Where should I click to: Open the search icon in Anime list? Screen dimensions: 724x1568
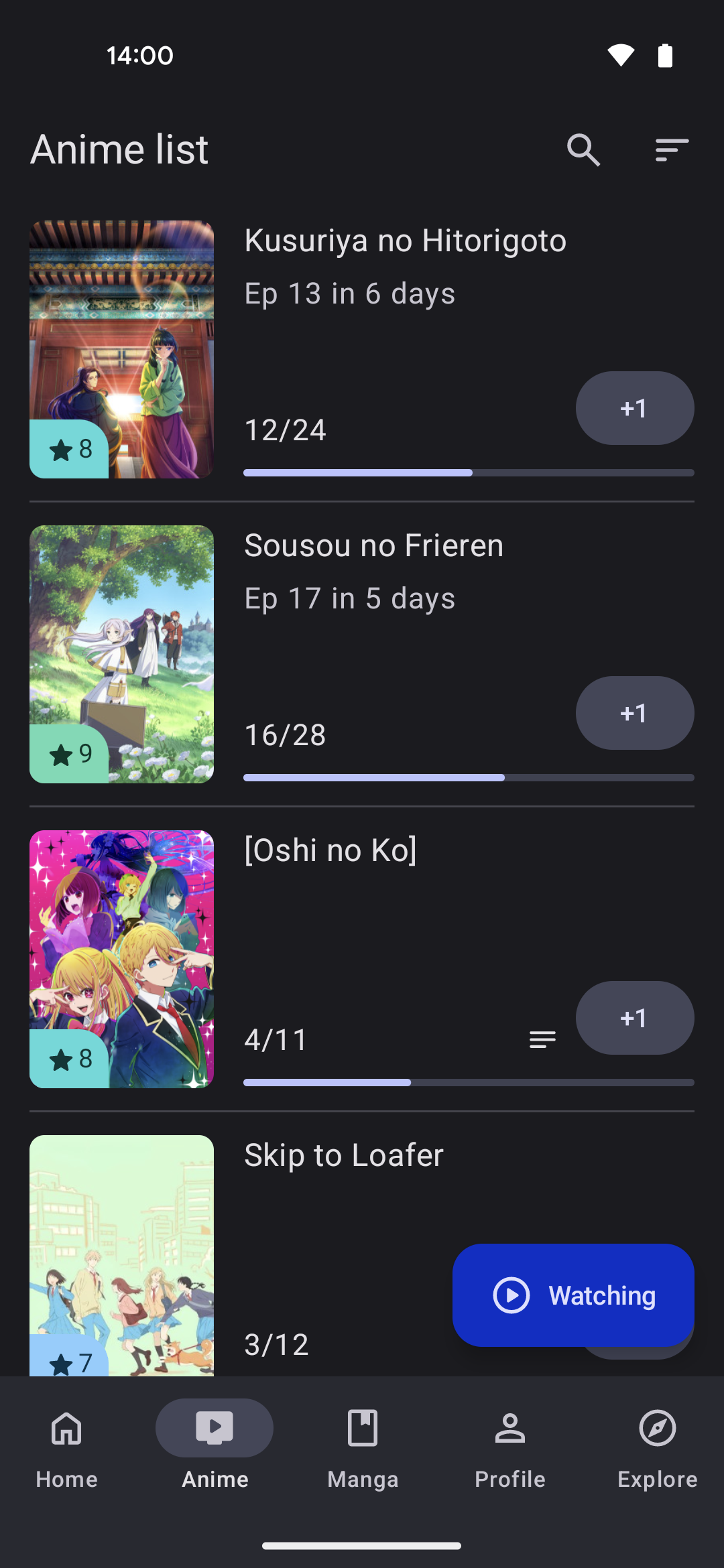[583, 149]
